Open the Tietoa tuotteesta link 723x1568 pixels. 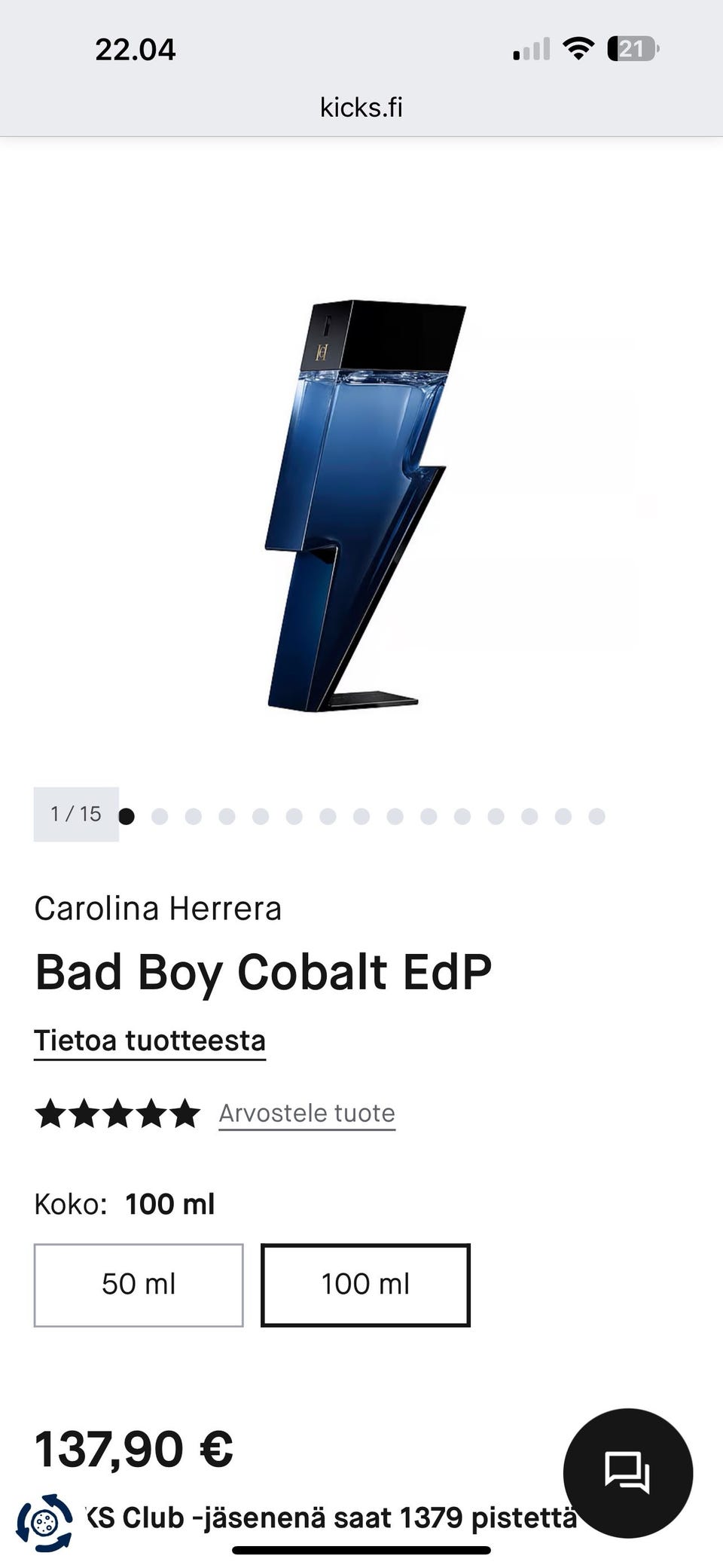[150, 1041]
